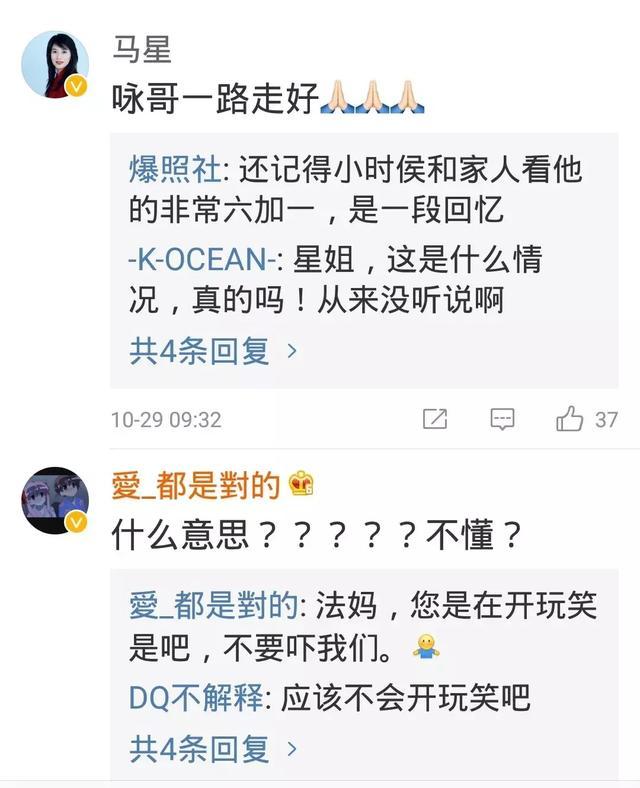Tap the username 马星

[144, 46]
